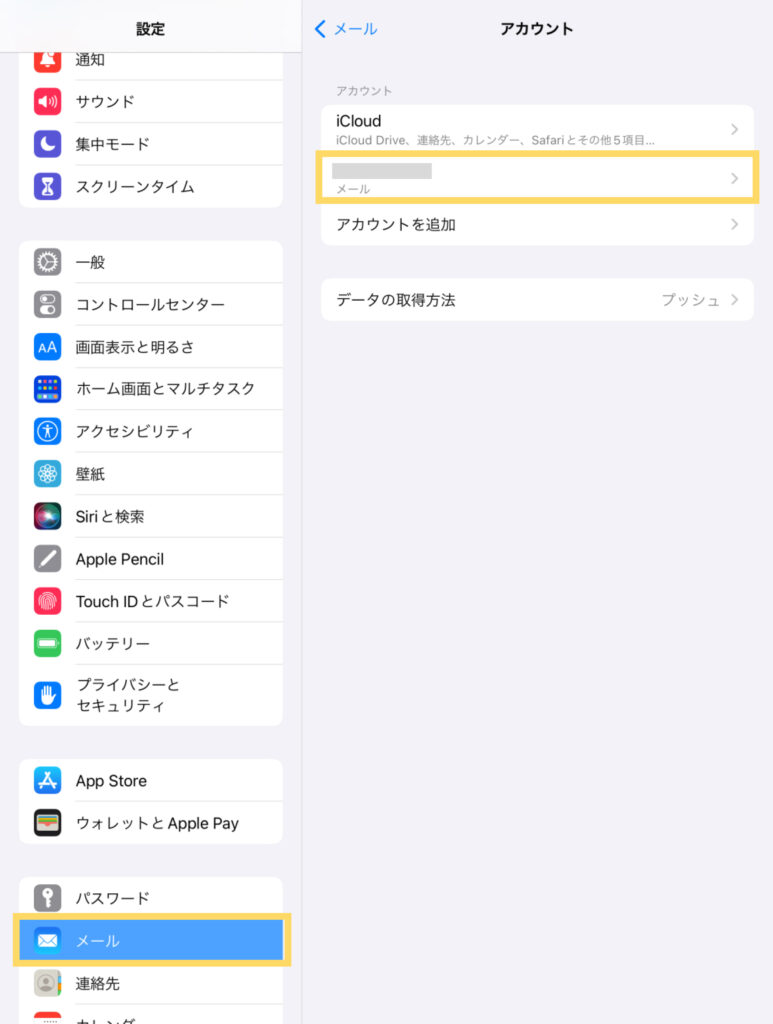Open パスワード settings
The image size is (773, 1024).
tap(150, 898)
